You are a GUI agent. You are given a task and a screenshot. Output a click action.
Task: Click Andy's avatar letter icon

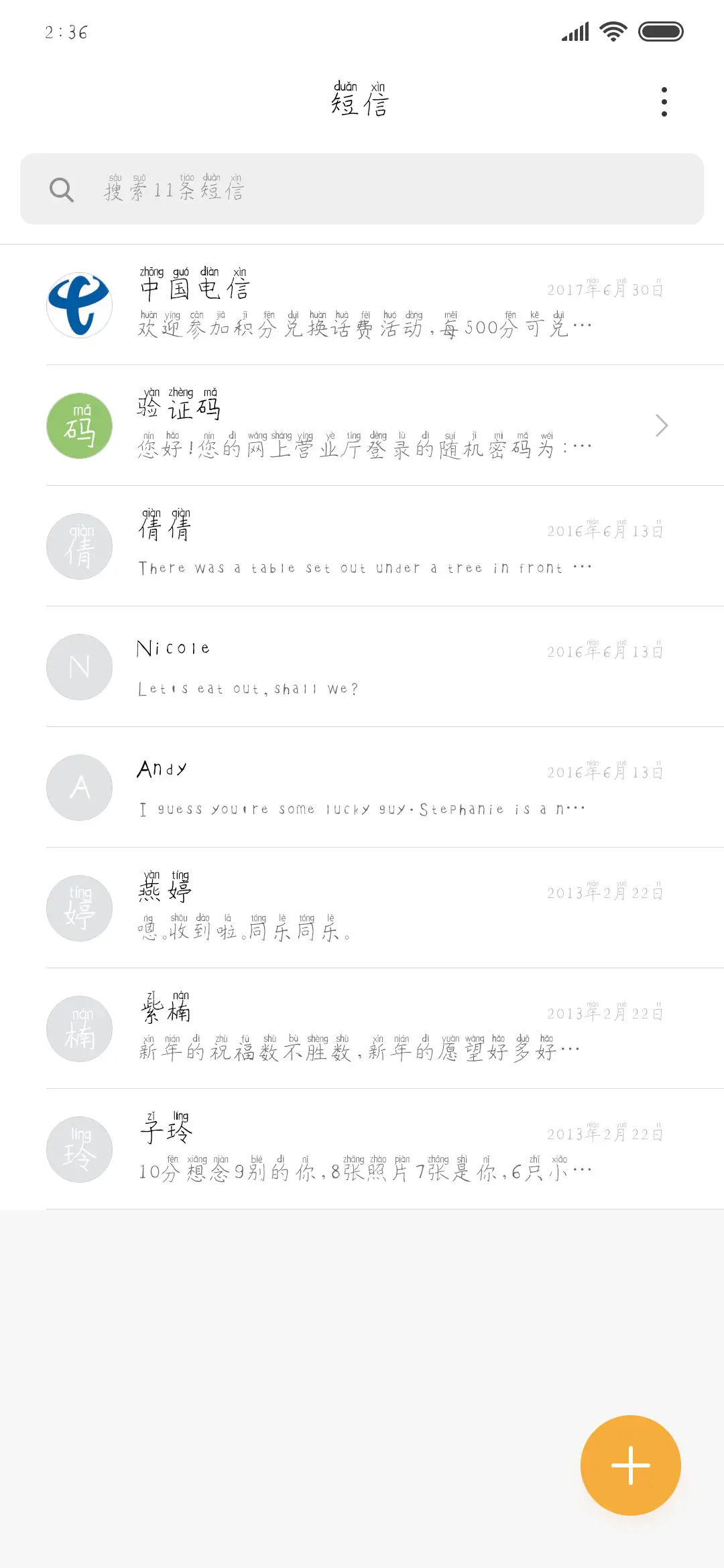[x=78, y=787]
